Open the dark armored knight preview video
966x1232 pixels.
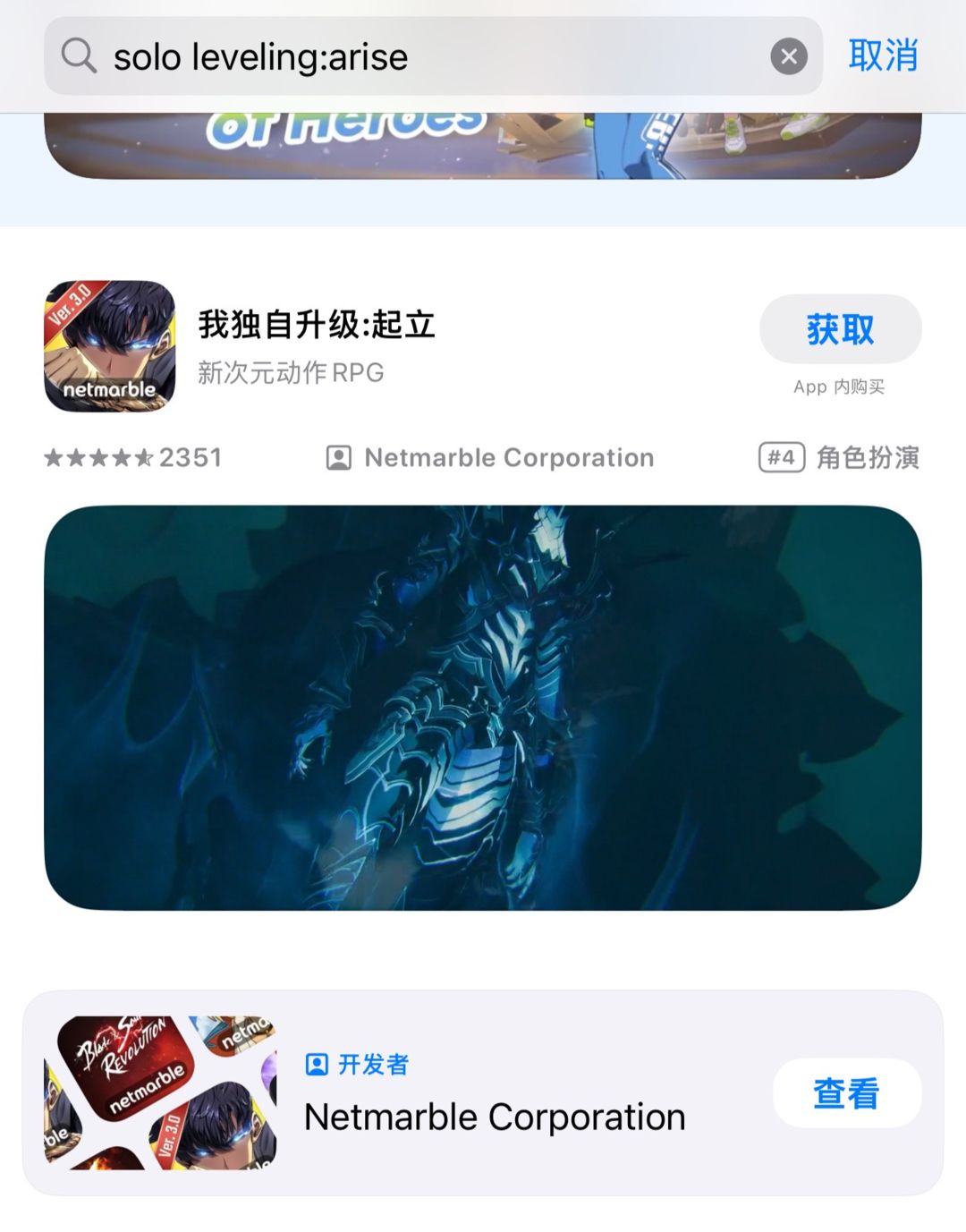click(482, 708)
